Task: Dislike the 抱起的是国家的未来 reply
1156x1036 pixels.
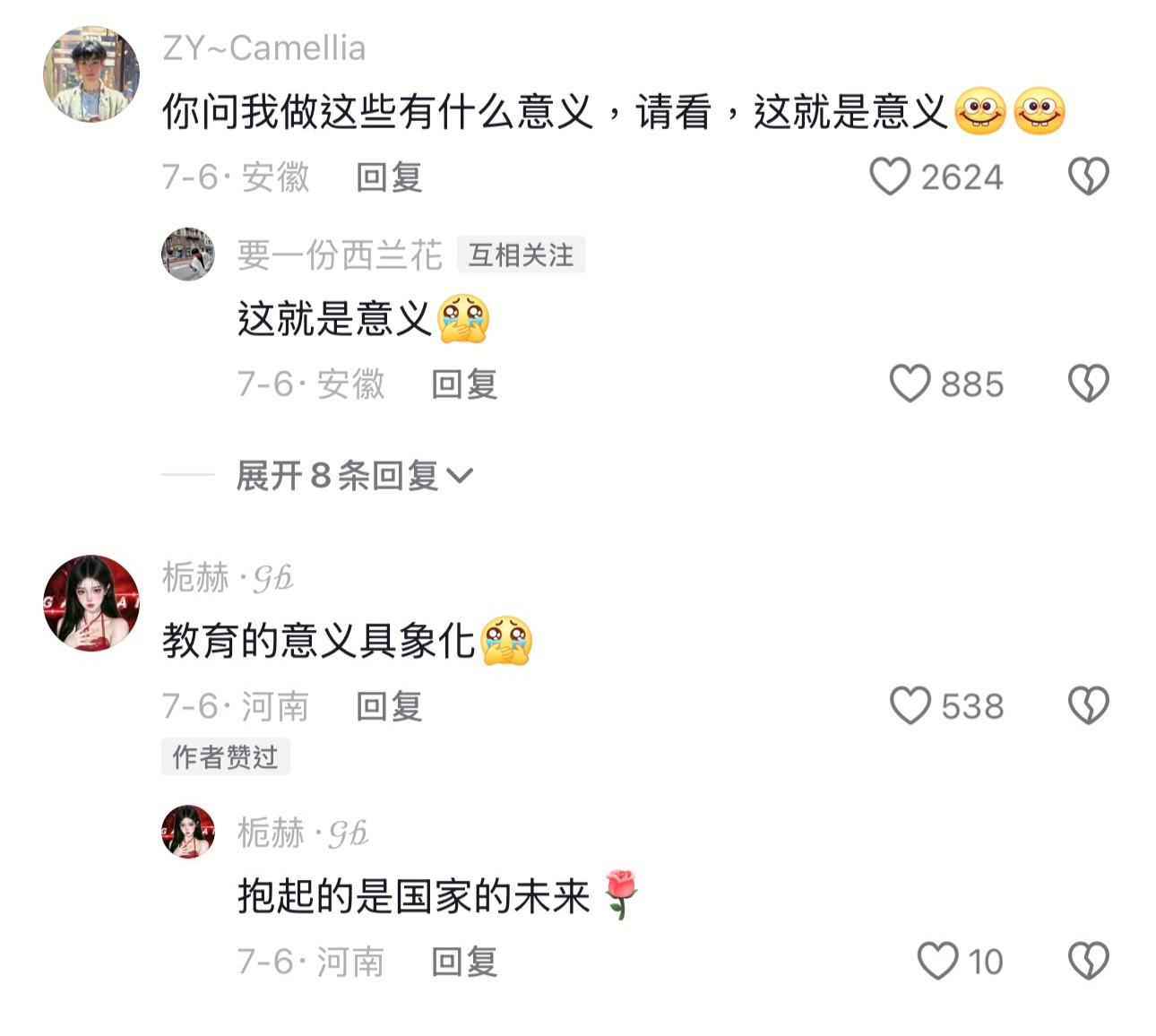Action: (x=1088, y=961)
